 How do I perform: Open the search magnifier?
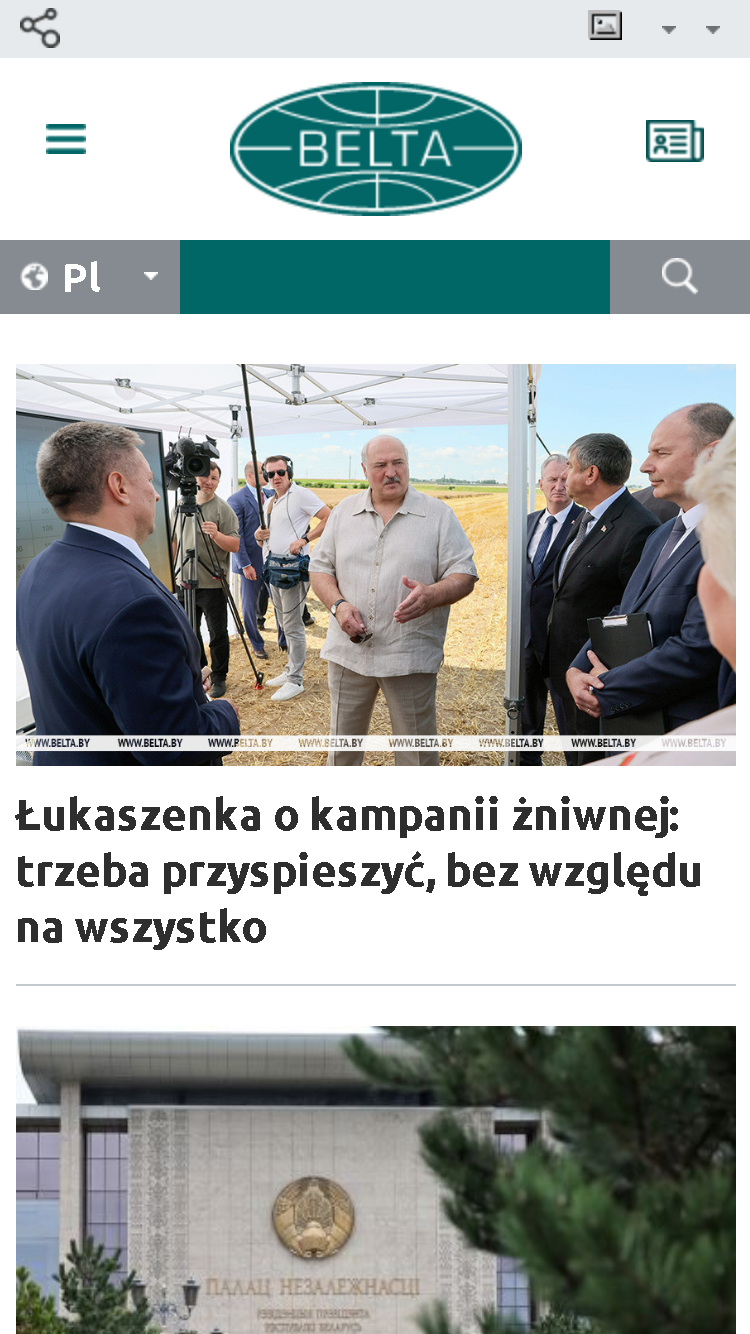680,277
